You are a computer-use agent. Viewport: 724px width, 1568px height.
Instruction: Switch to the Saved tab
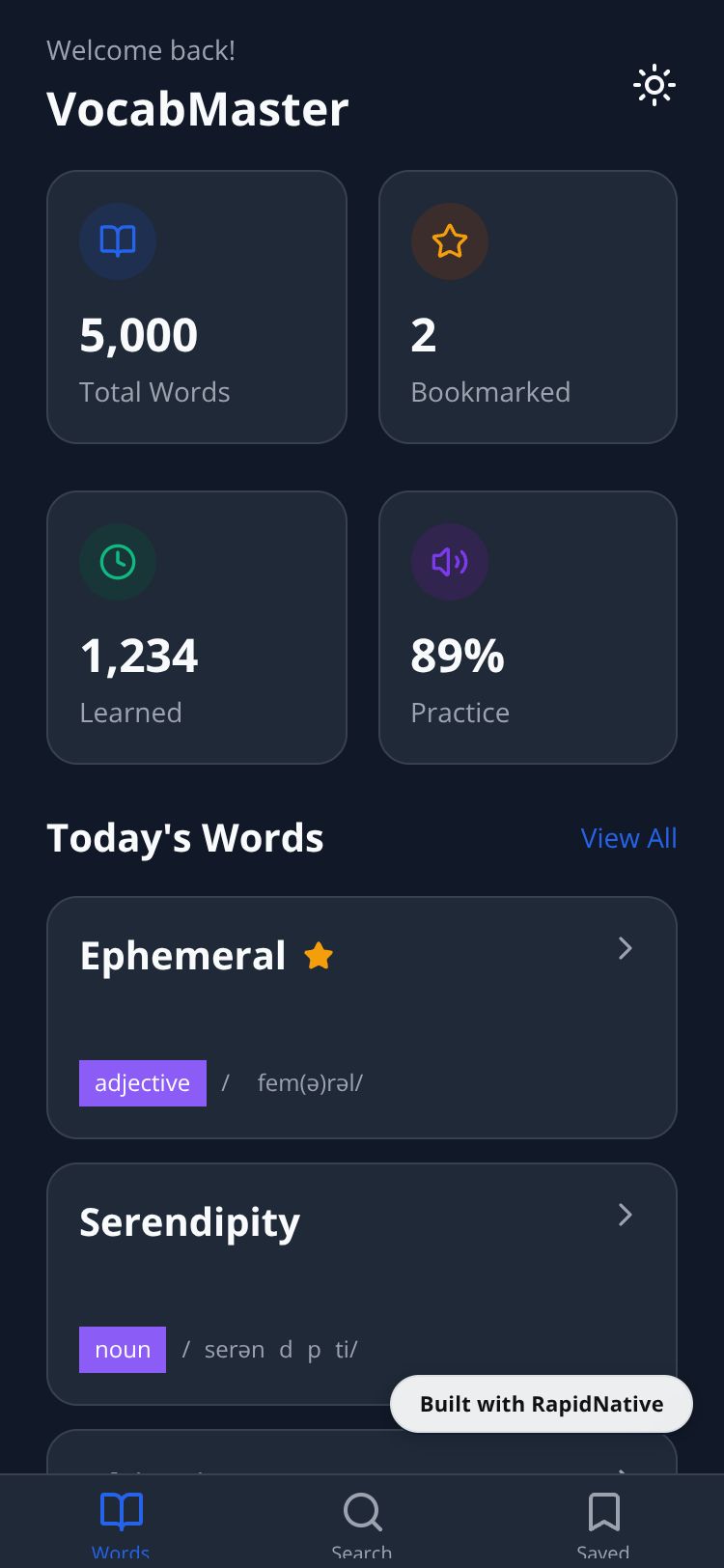tap(603, 1523)
